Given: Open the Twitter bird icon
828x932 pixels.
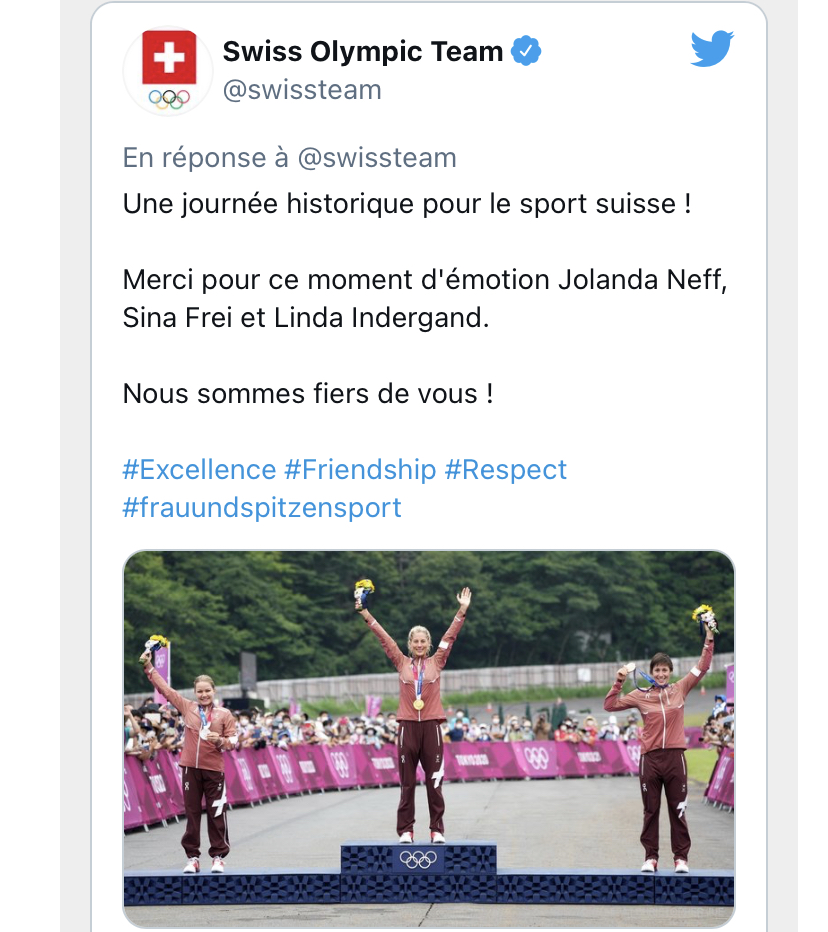Looking at the screenshot, I should (x=711, y=48).
